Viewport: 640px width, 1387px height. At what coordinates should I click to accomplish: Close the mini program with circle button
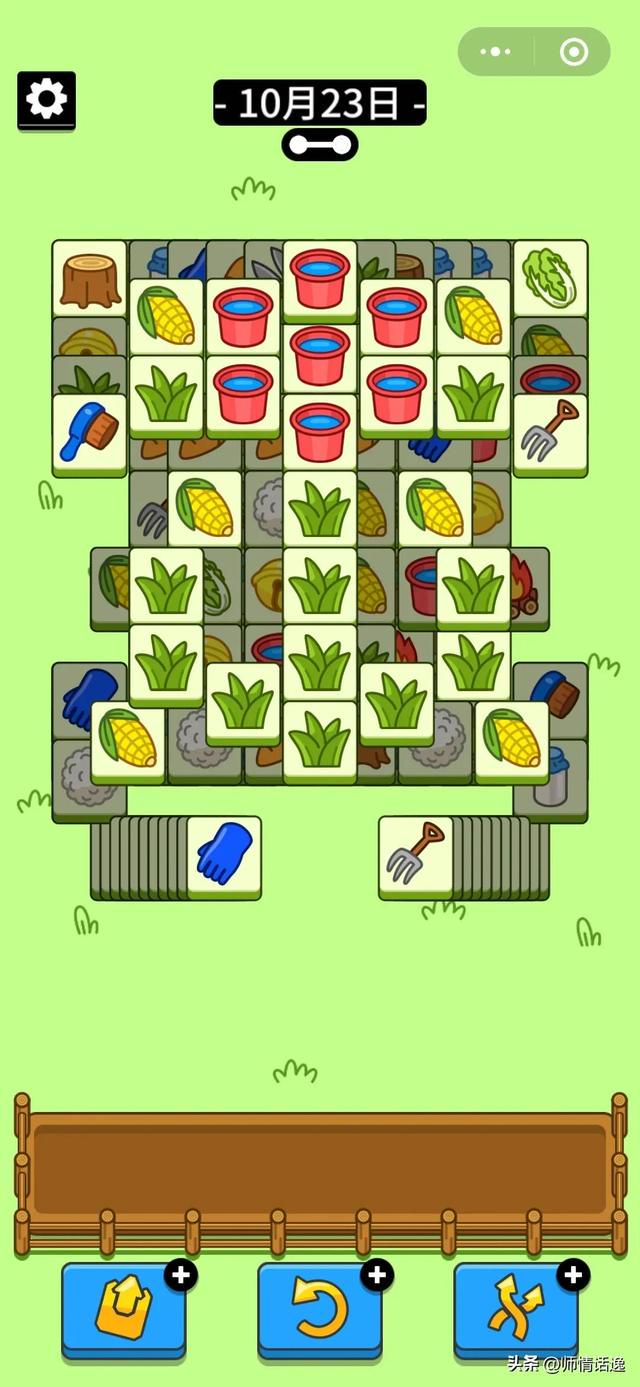point(573,52)
